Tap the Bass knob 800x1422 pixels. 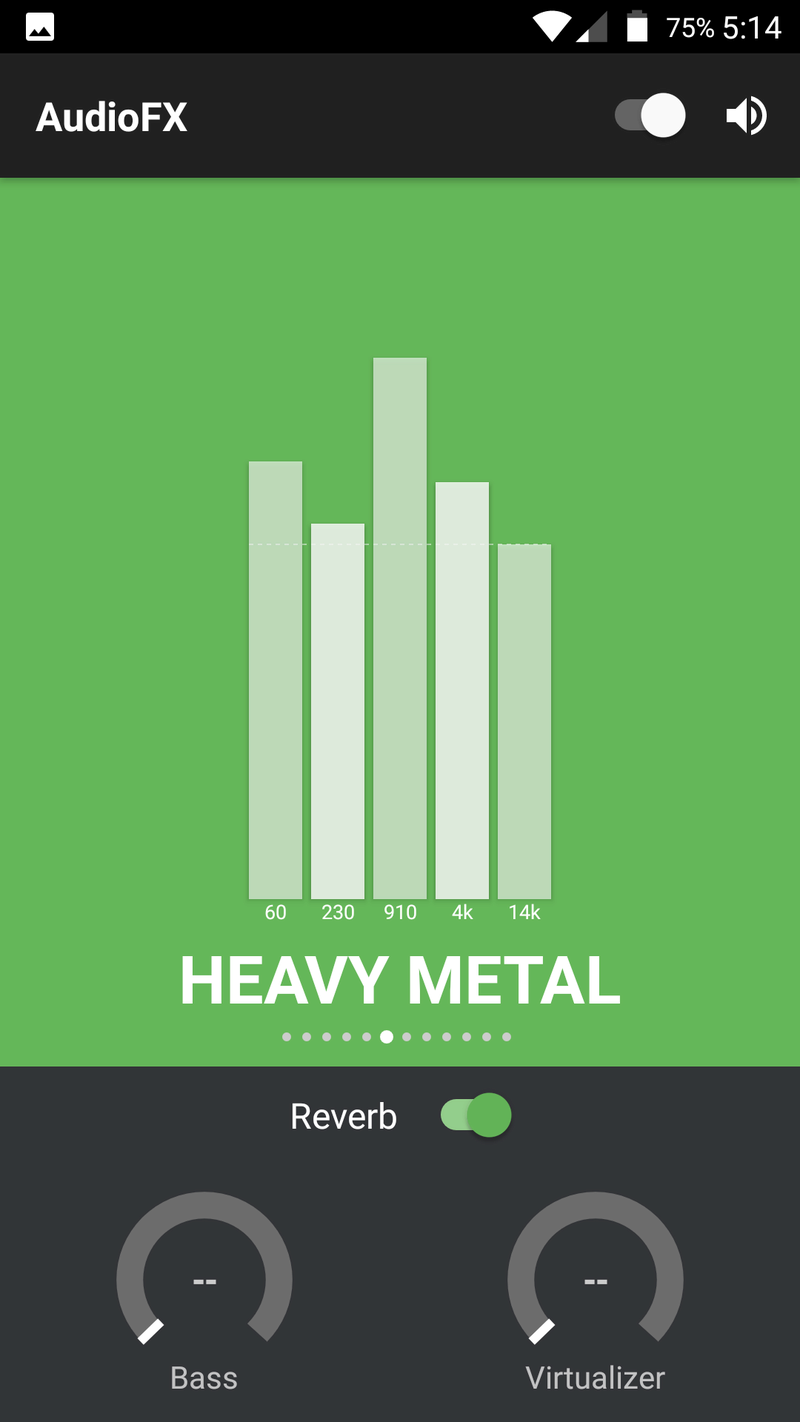coord(204,1267)
